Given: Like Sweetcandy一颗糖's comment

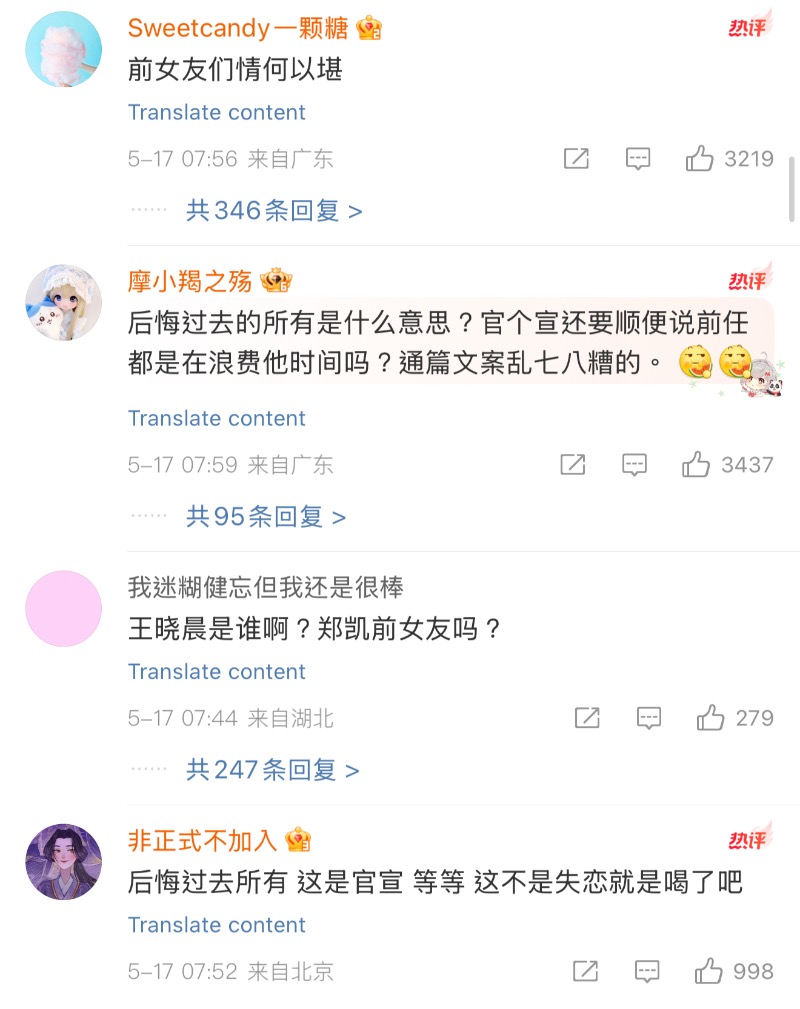Looking at the screenshot, I should click(x=700, y=158).
